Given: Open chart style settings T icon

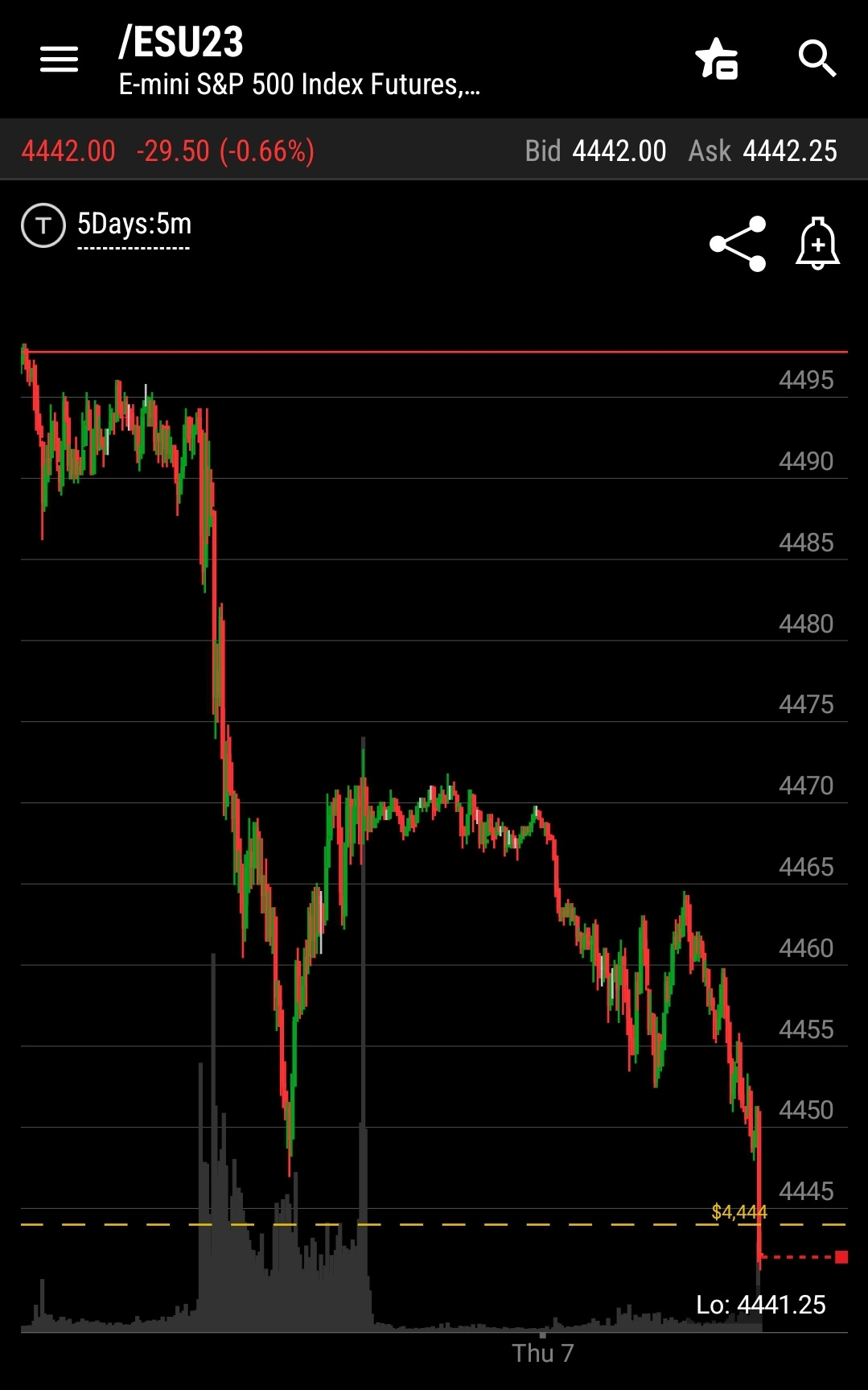Looking at the screenshot, I should (x=43, y=225).
